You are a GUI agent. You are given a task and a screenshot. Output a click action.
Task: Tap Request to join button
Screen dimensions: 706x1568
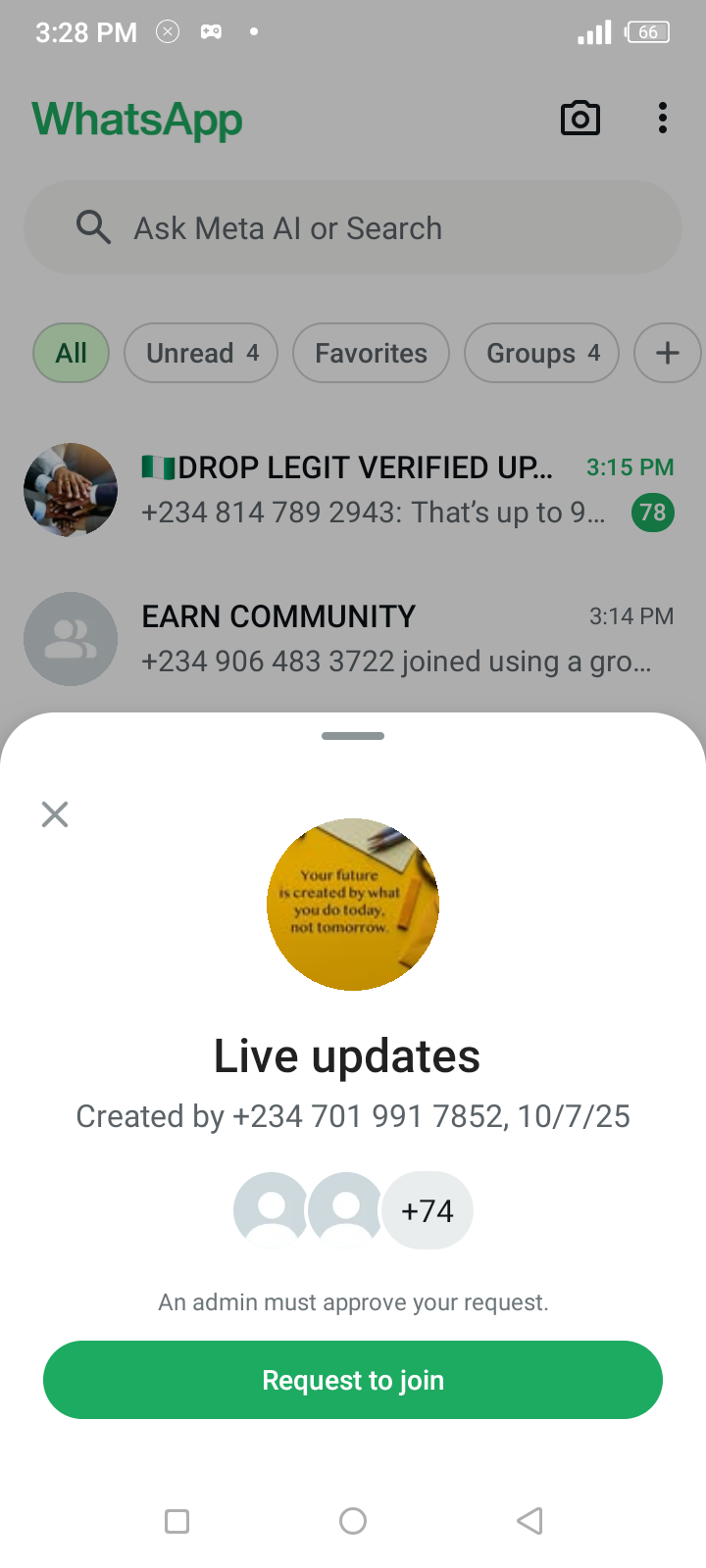tap(353, 1380)
